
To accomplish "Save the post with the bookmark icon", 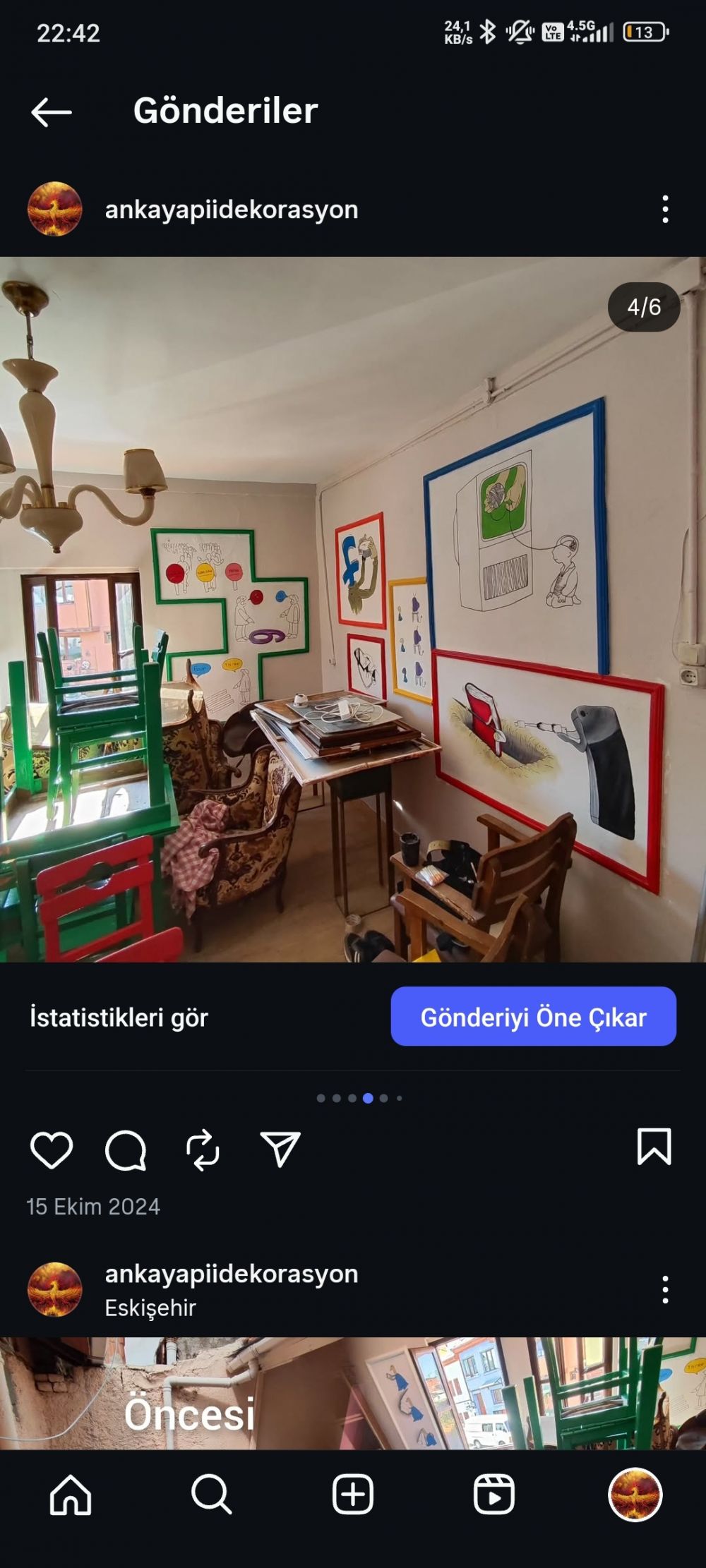I will pos(654,1147).
